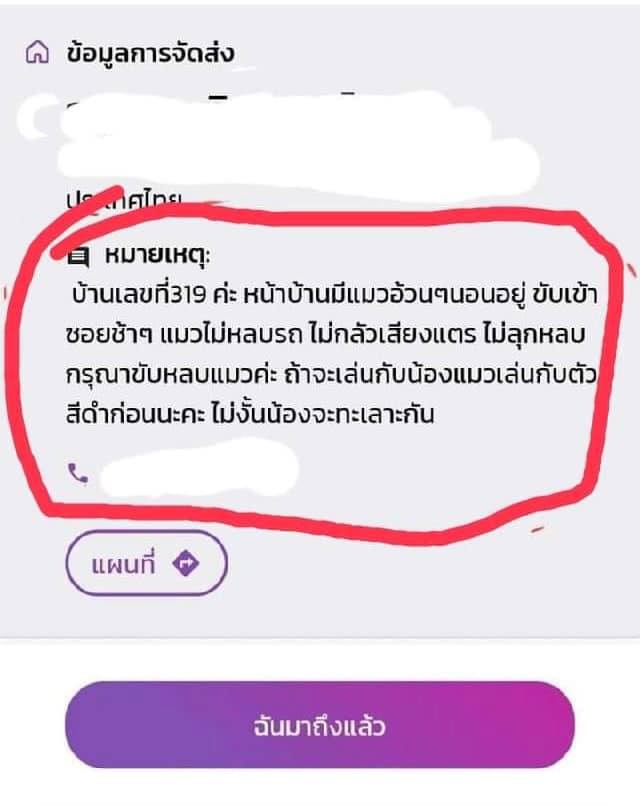Tap the ฉันมาถึงแล้ว button
The width and height of the screenshot is (640, 805).
[x=320, y=726]
